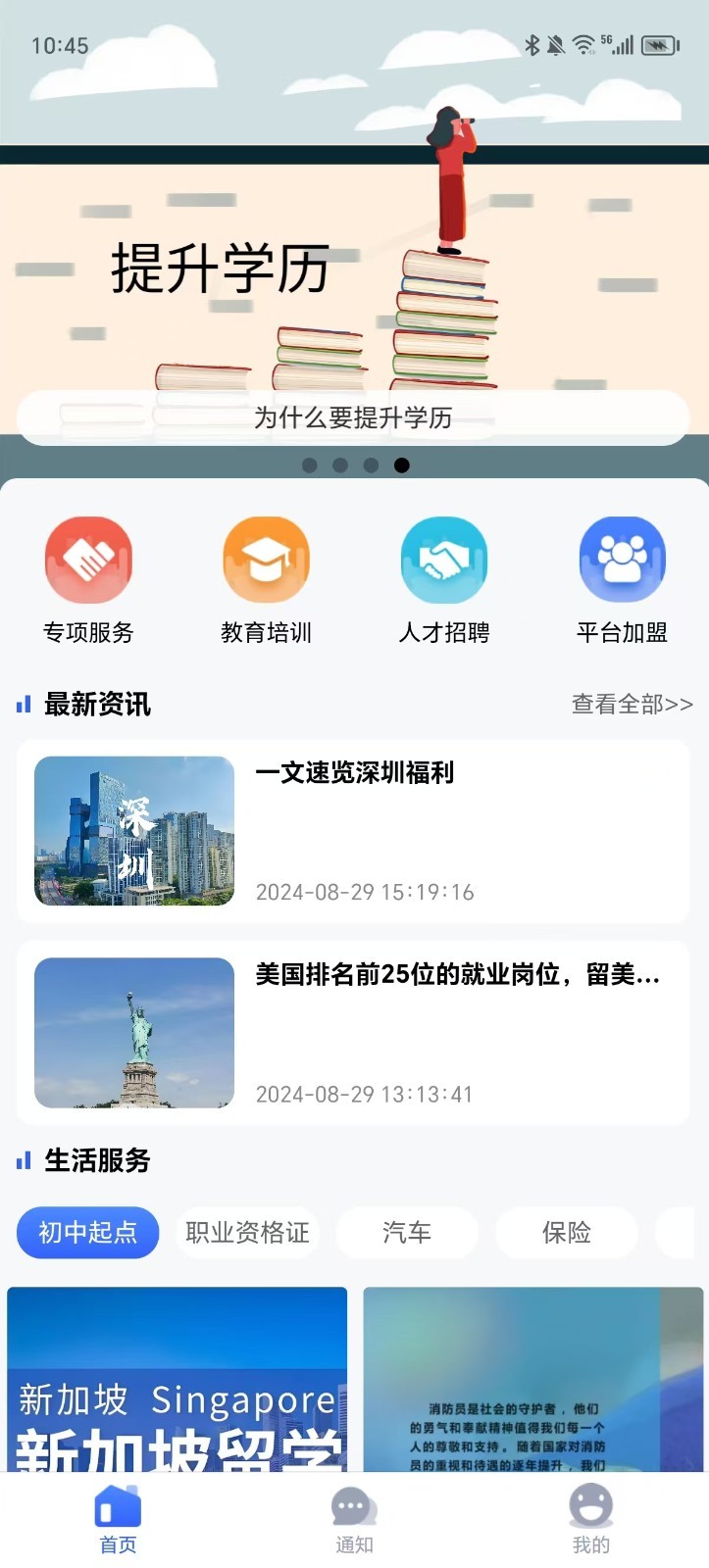The image size is (709, 1568).
Task: View all news via 查看全部>>
Action: click(632, 704)
